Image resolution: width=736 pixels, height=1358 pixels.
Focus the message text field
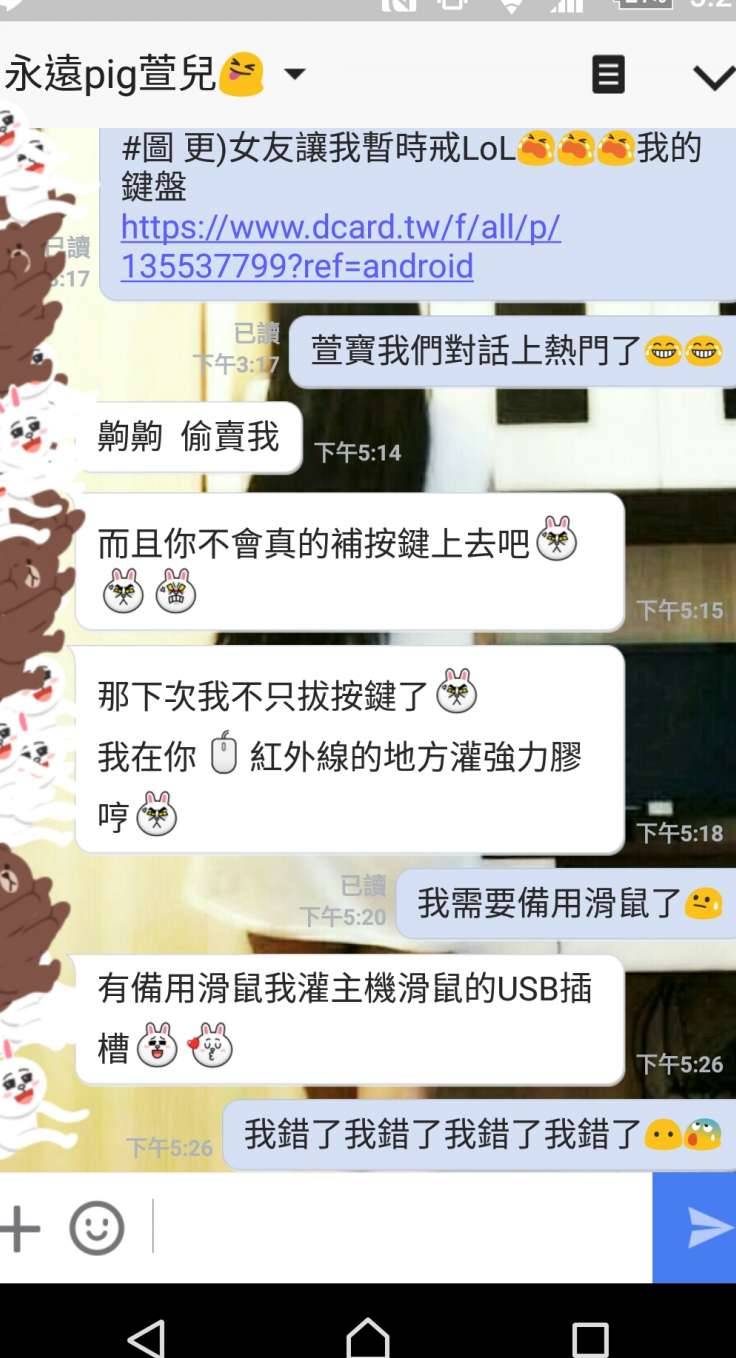pos(400,1228)
